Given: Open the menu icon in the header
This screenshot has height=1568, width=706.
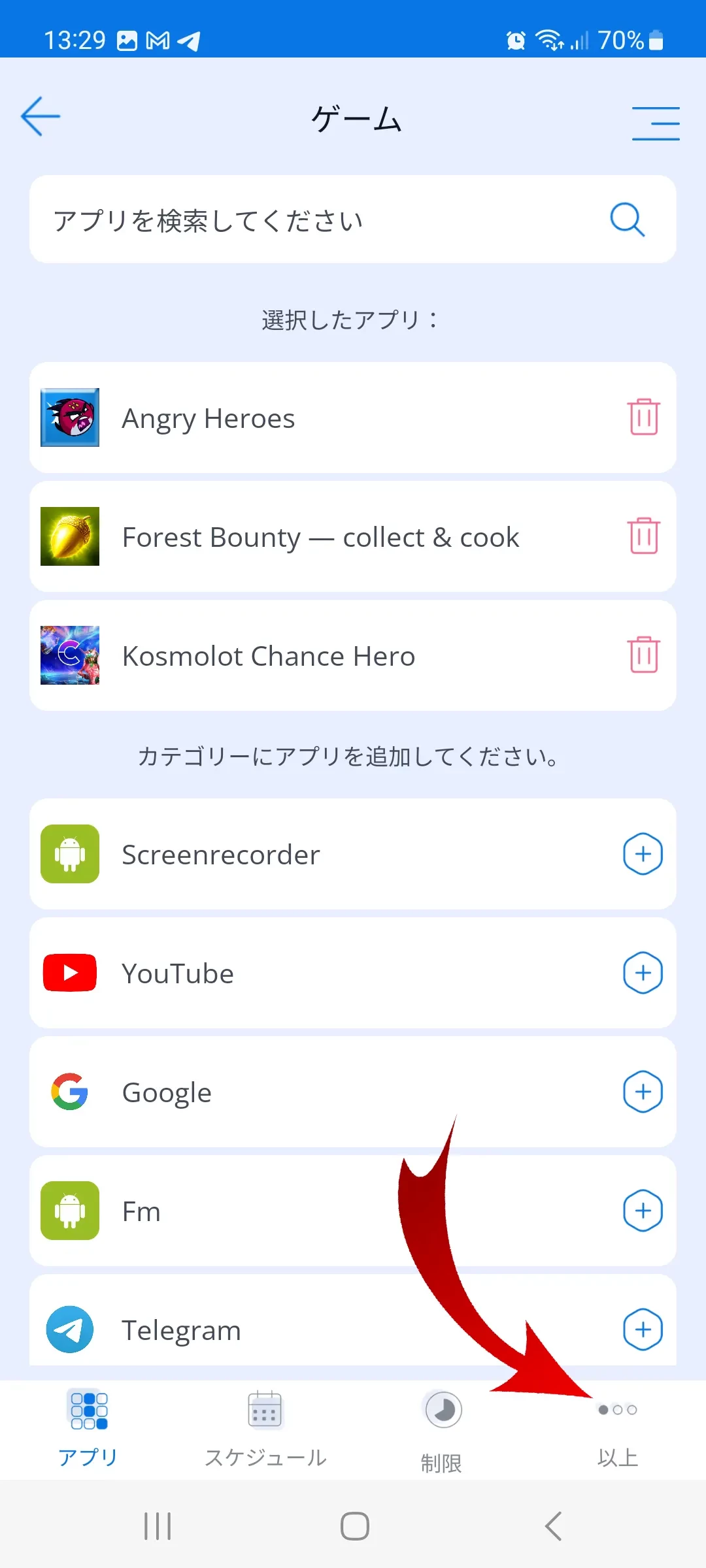Looking at the screenshot, I should click(655, 123).
